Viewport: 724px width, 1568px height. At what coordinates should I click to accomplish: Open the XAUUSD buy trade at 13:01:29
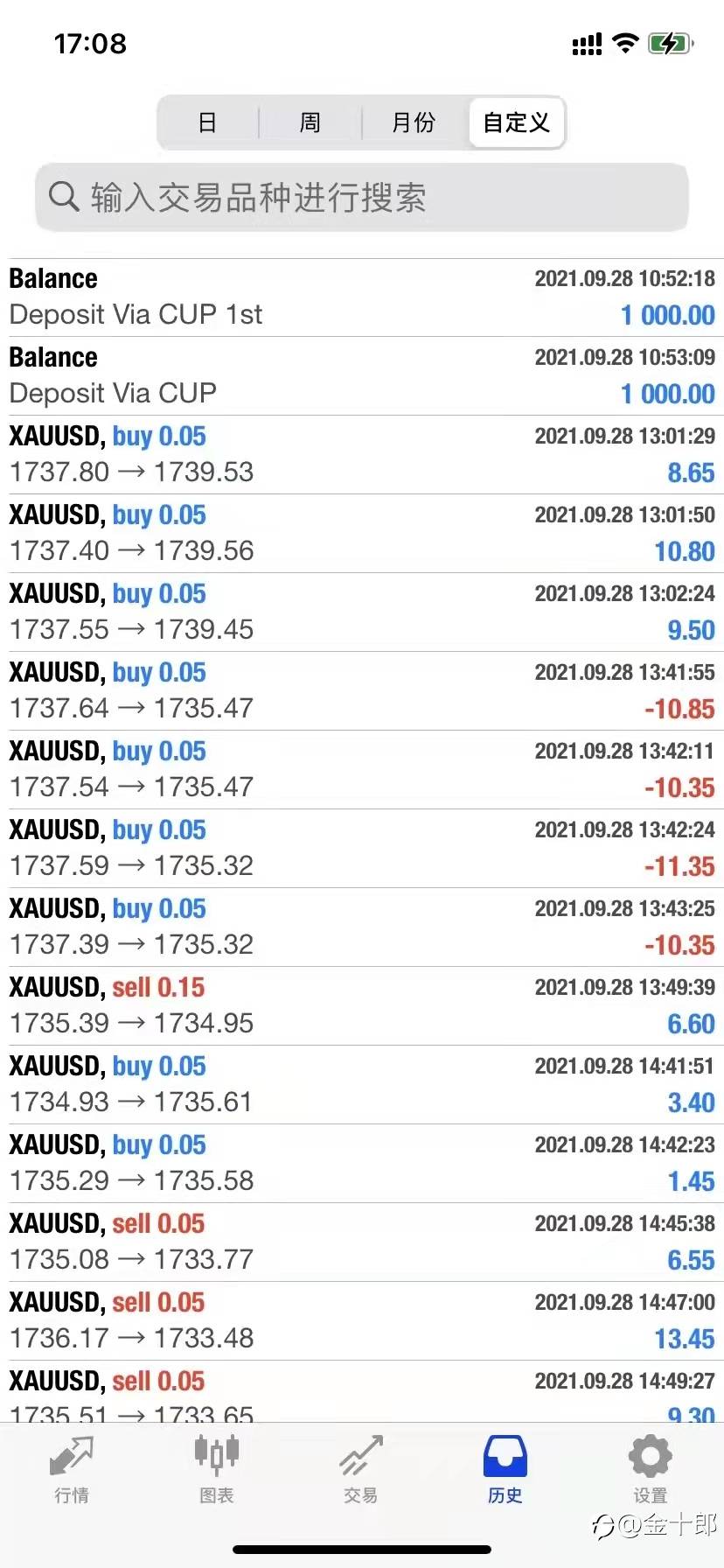pos(362,455)
